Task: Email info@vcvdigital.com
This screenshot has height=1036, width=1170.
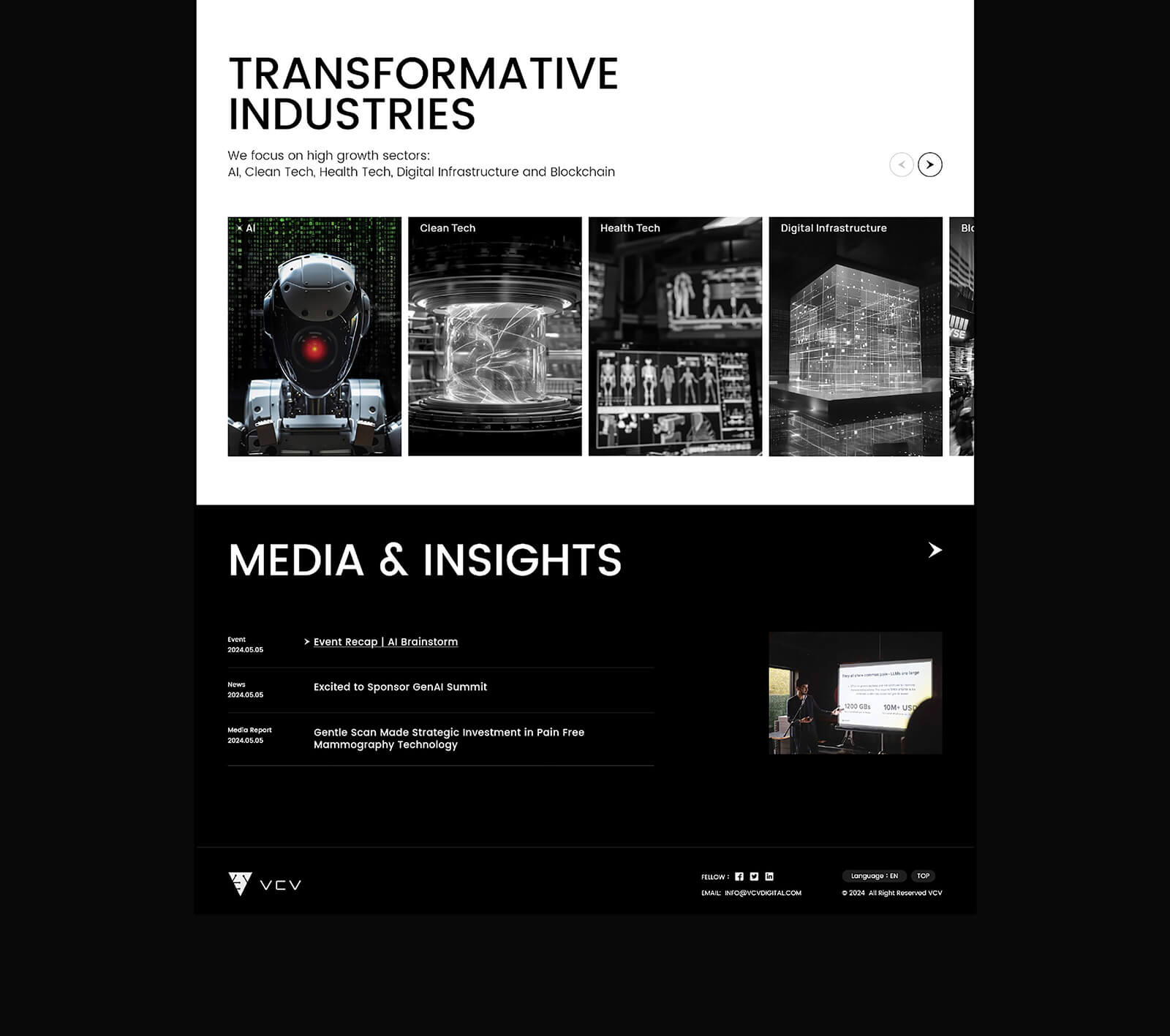Action: tap(763, 893)
